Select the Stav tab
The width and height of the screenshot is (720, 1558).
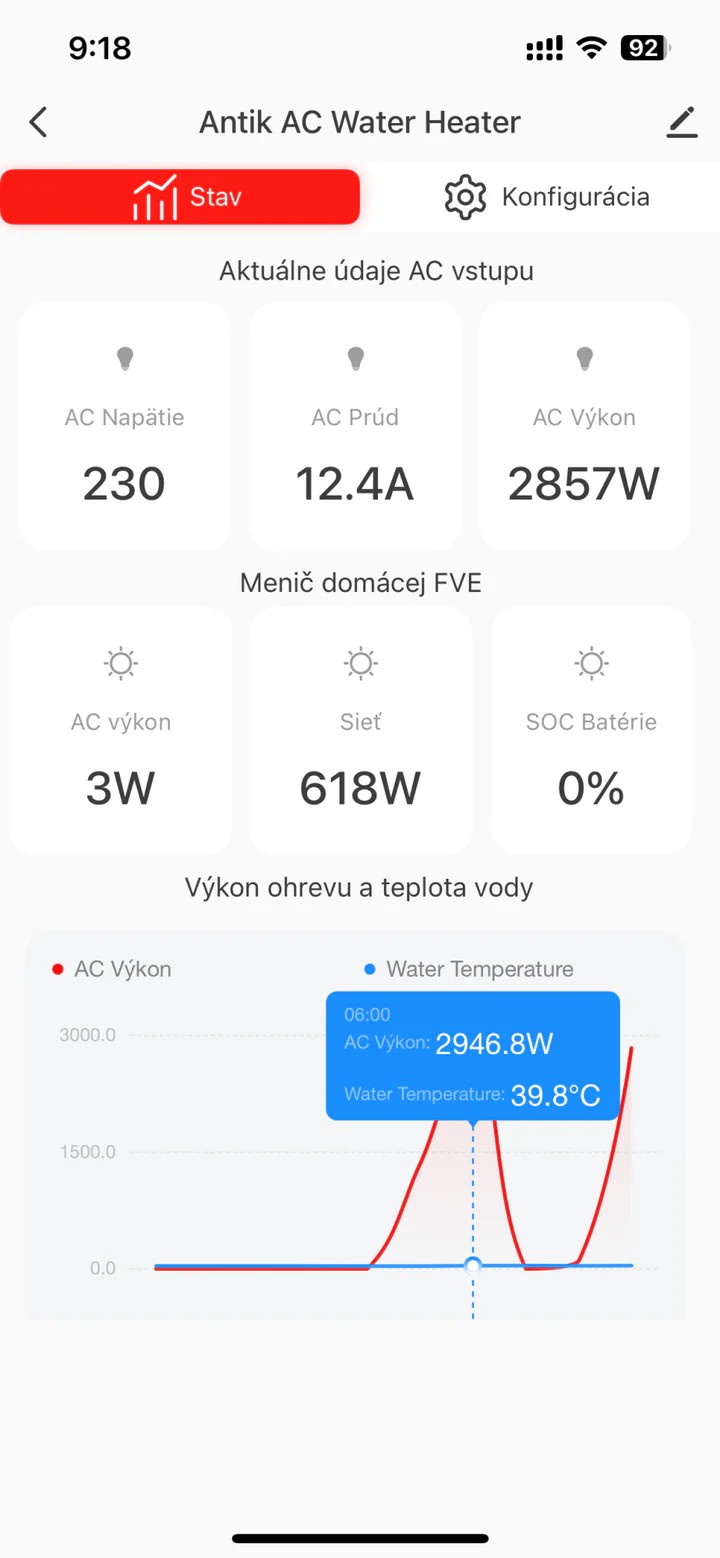(x=181, y=197)
